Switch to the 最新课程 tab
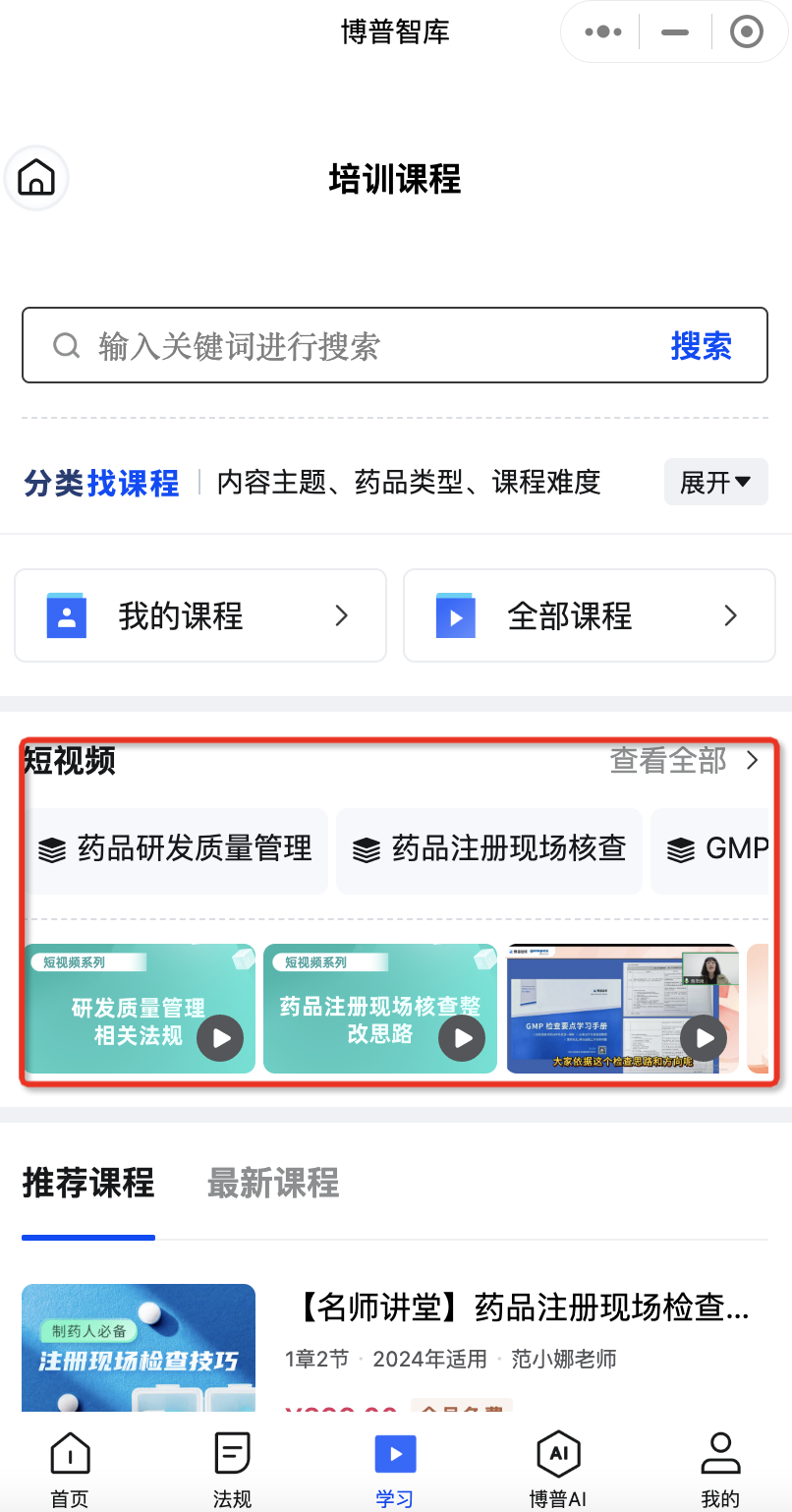792x1512 pixels. pos(272,1182)
